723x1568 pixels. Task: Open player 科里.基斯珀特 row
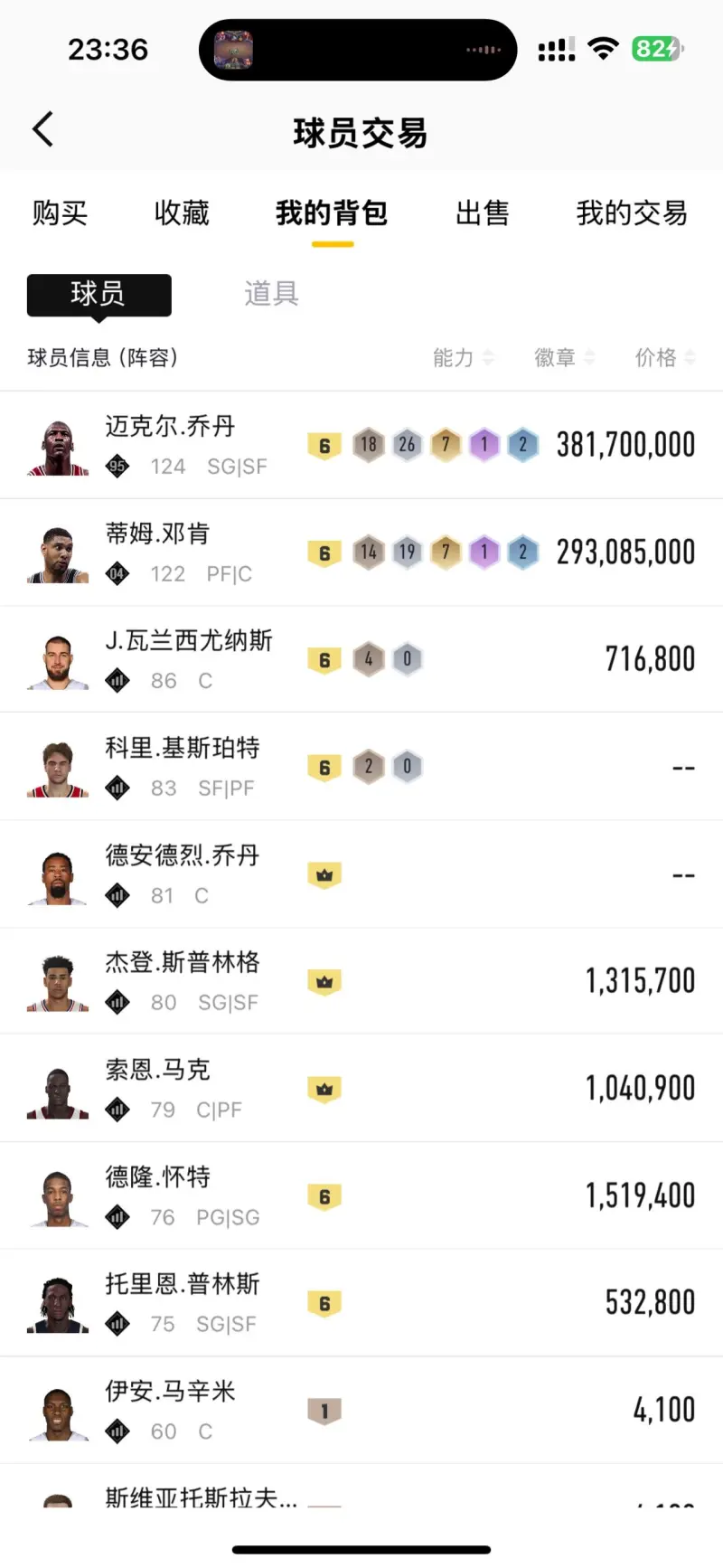coord(361,767)
